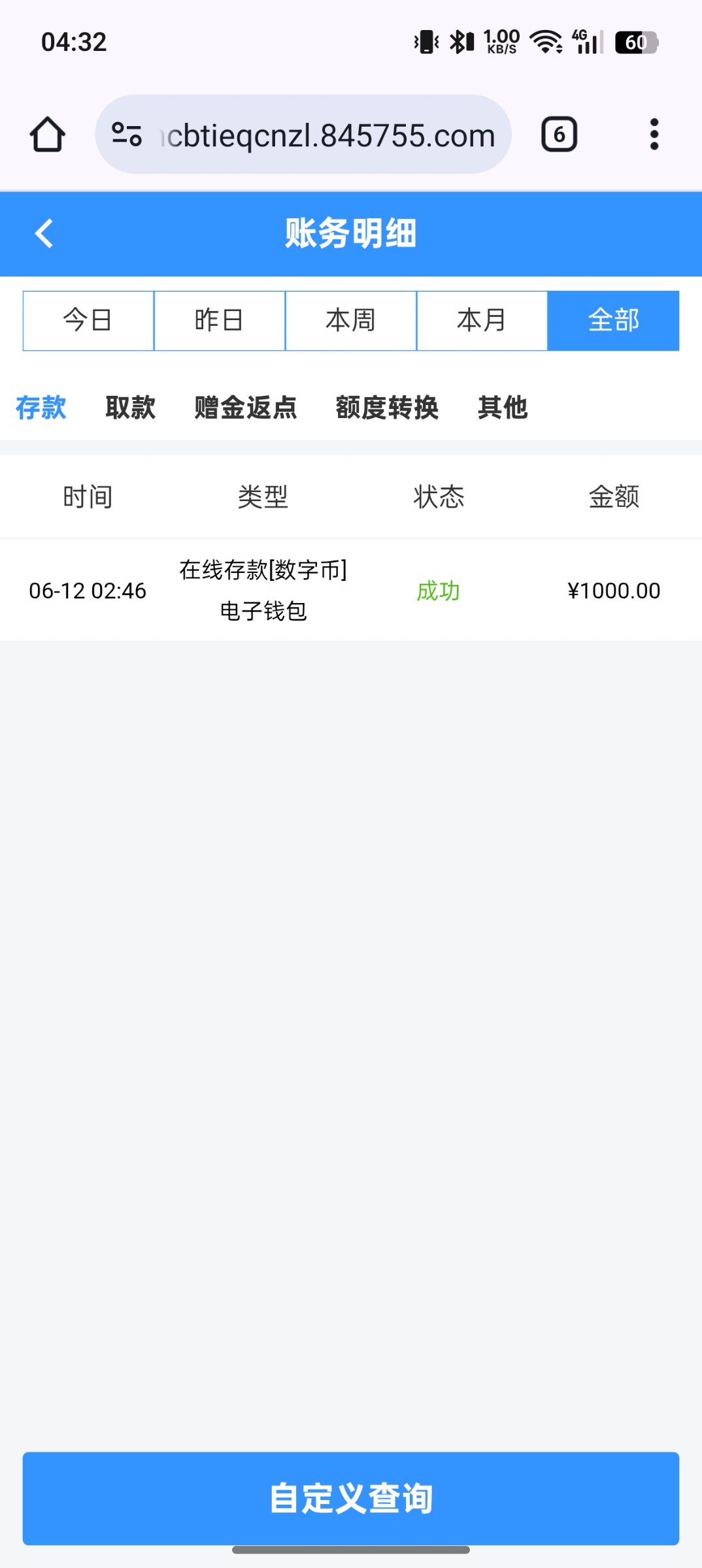Filter records by 昨日
The width and height of the screenshot is (702, 1568).
220,321
